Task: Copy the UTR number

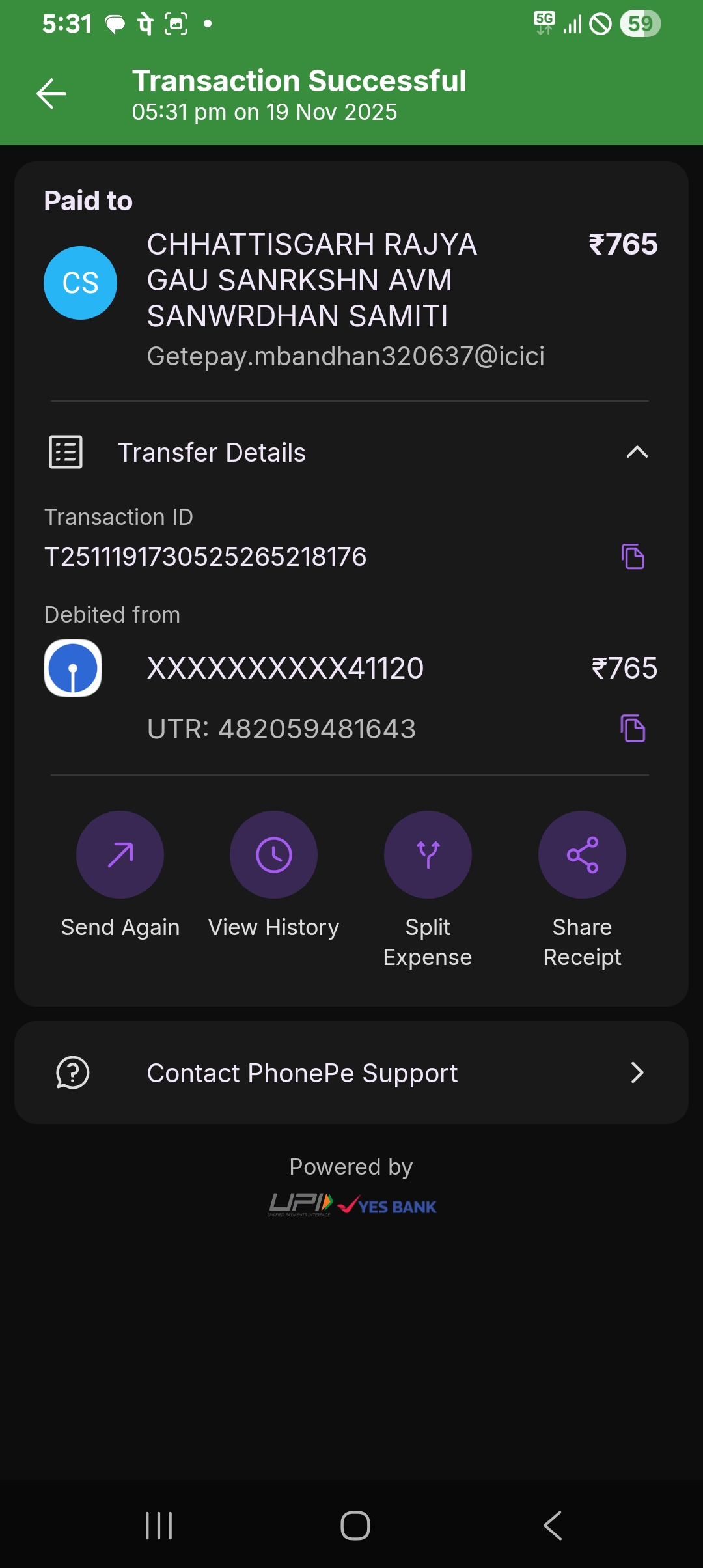Action: tap(633, 728)
